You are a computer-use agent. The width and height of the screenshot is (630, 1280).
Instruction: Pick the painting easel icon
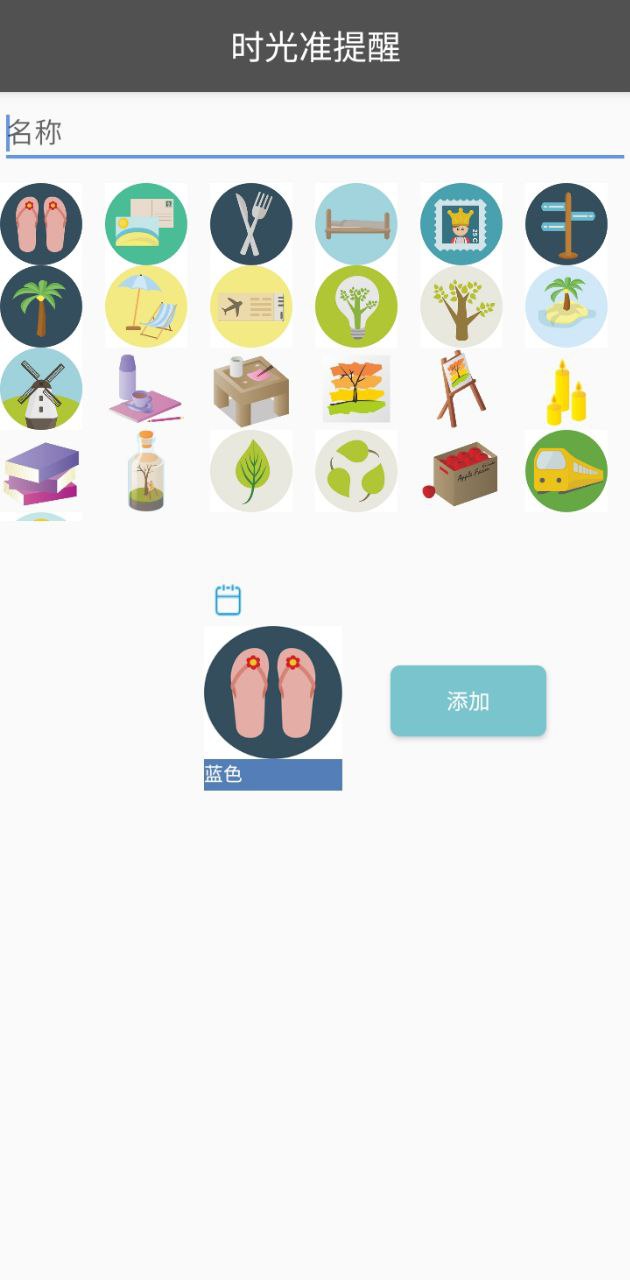coord(461,389)
